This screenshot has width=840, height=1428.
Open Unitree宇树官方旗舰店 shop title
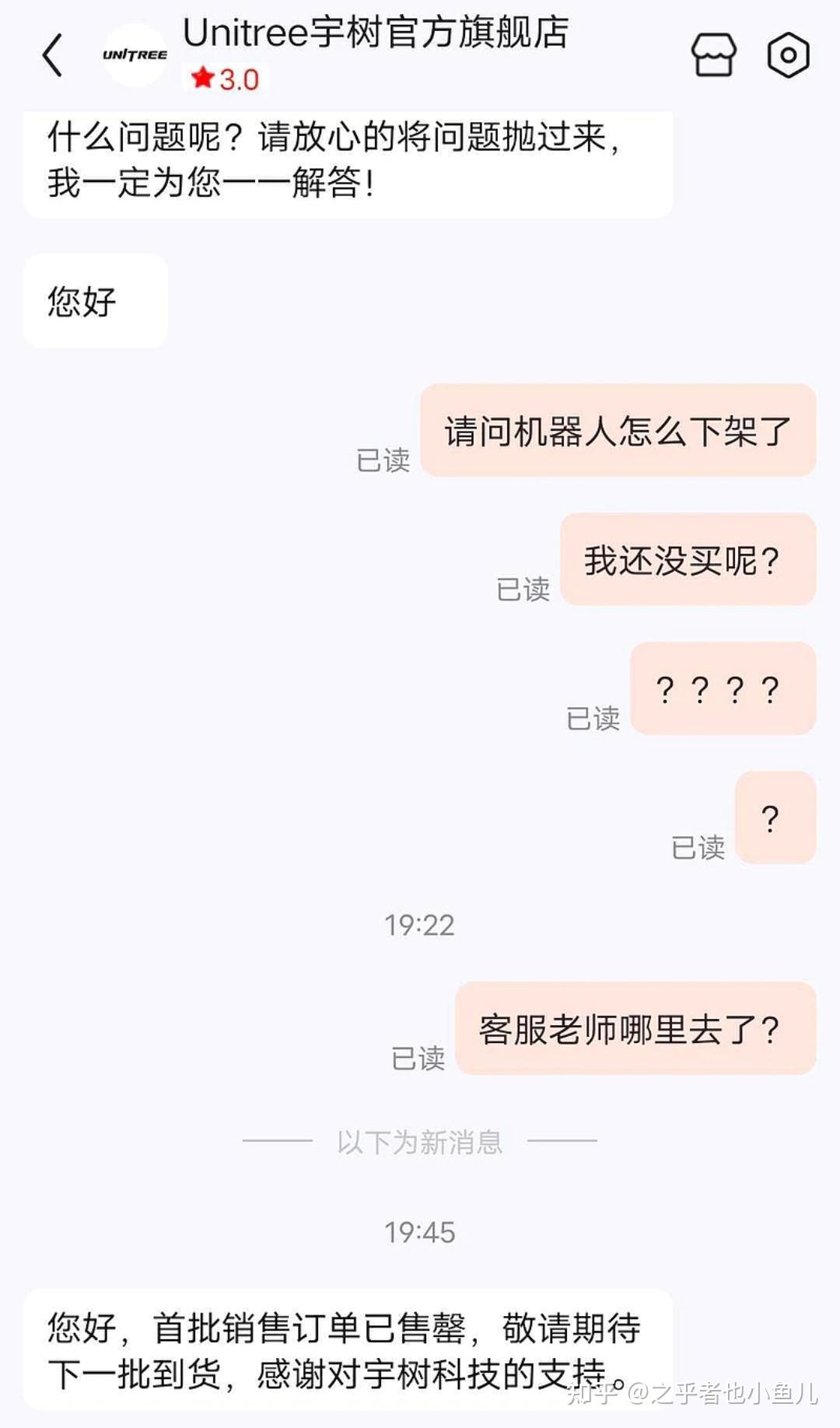pos(376,33)
